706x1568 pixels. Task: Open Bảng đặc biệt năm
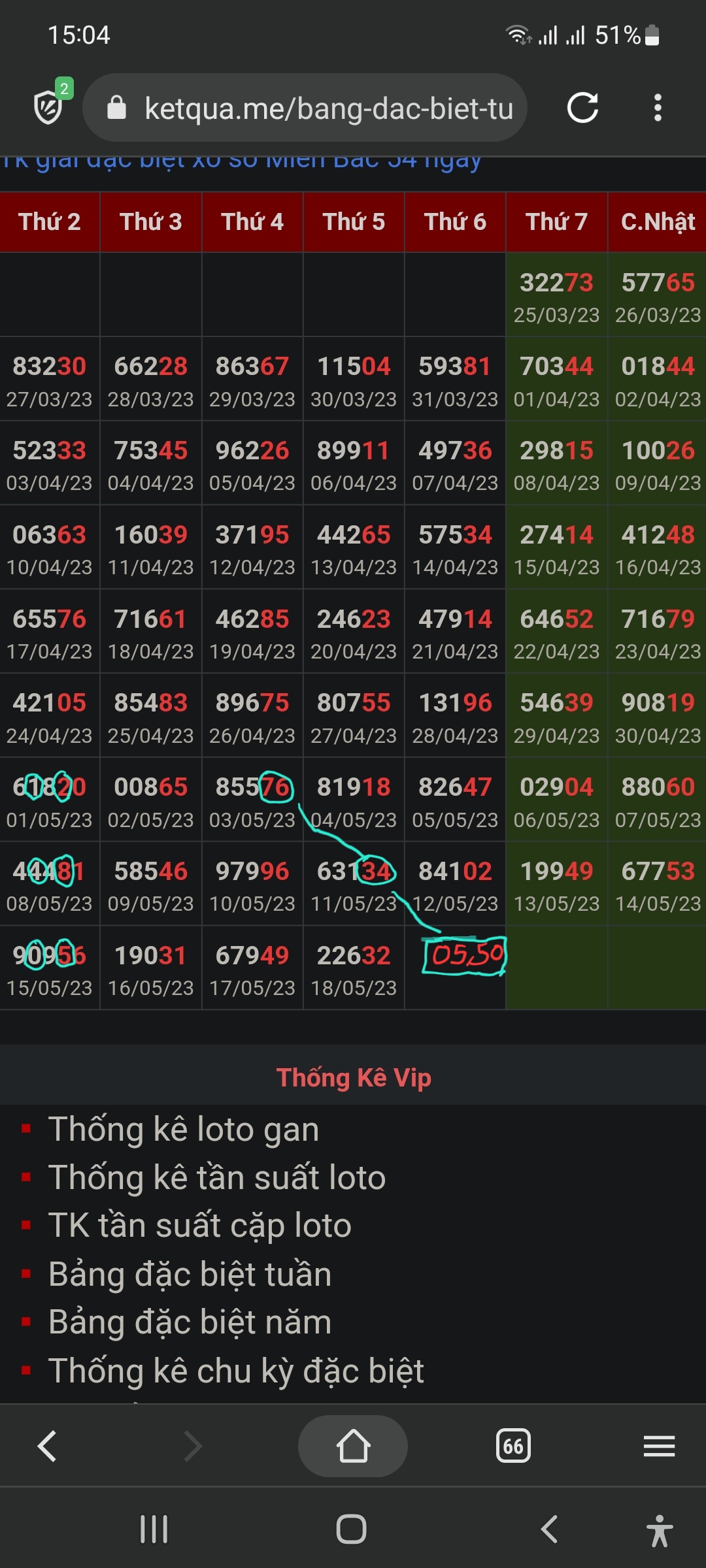[190, 1323]
